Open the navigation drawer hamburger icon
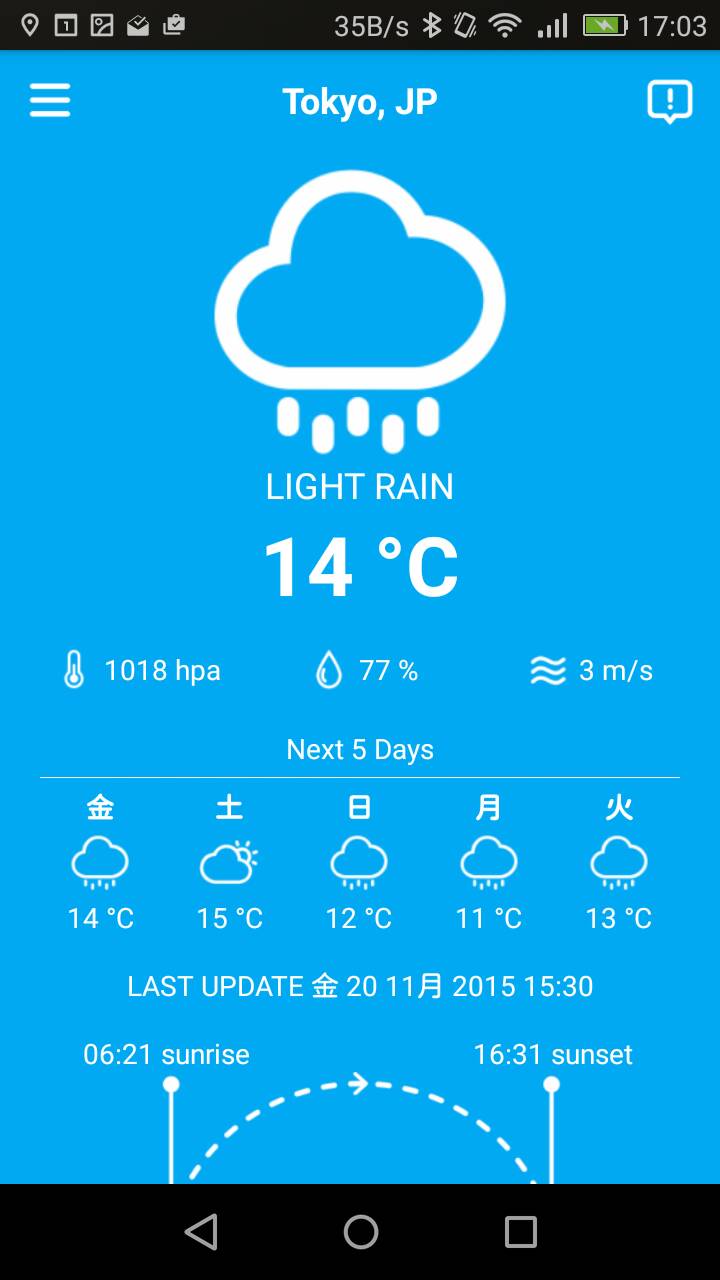 [x=50, y=100]
